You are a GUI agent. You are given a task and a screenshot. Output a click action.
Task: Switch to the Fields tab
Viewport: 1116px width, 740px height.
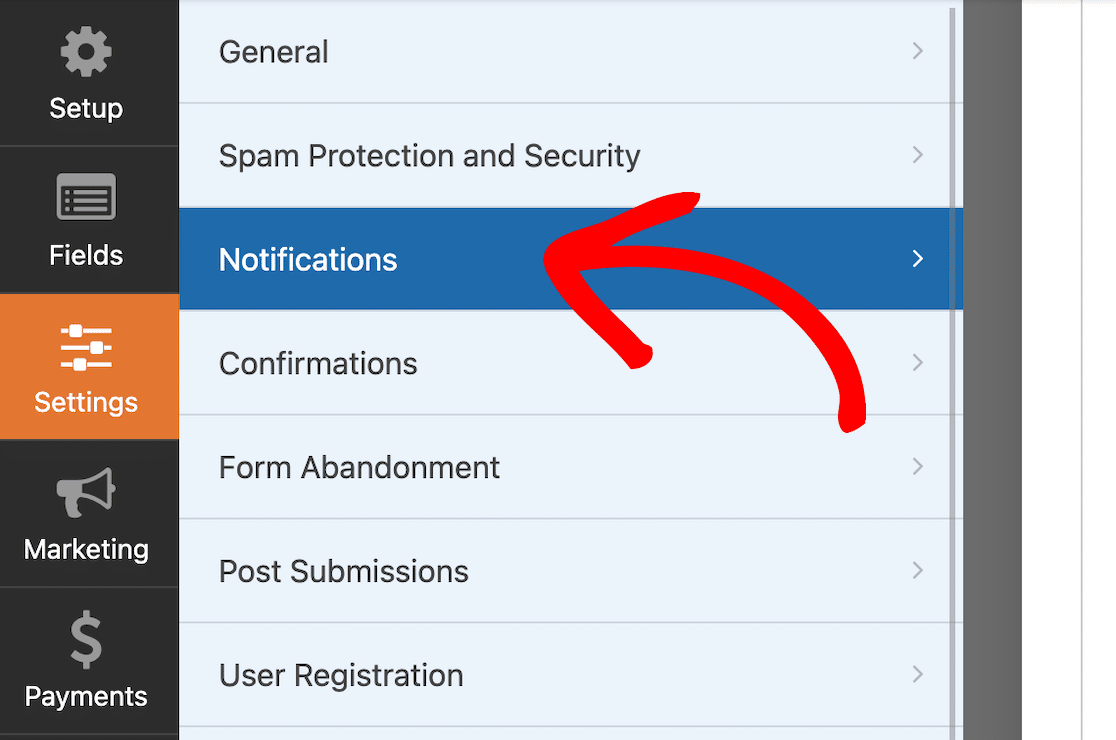(x=87, y=221)
